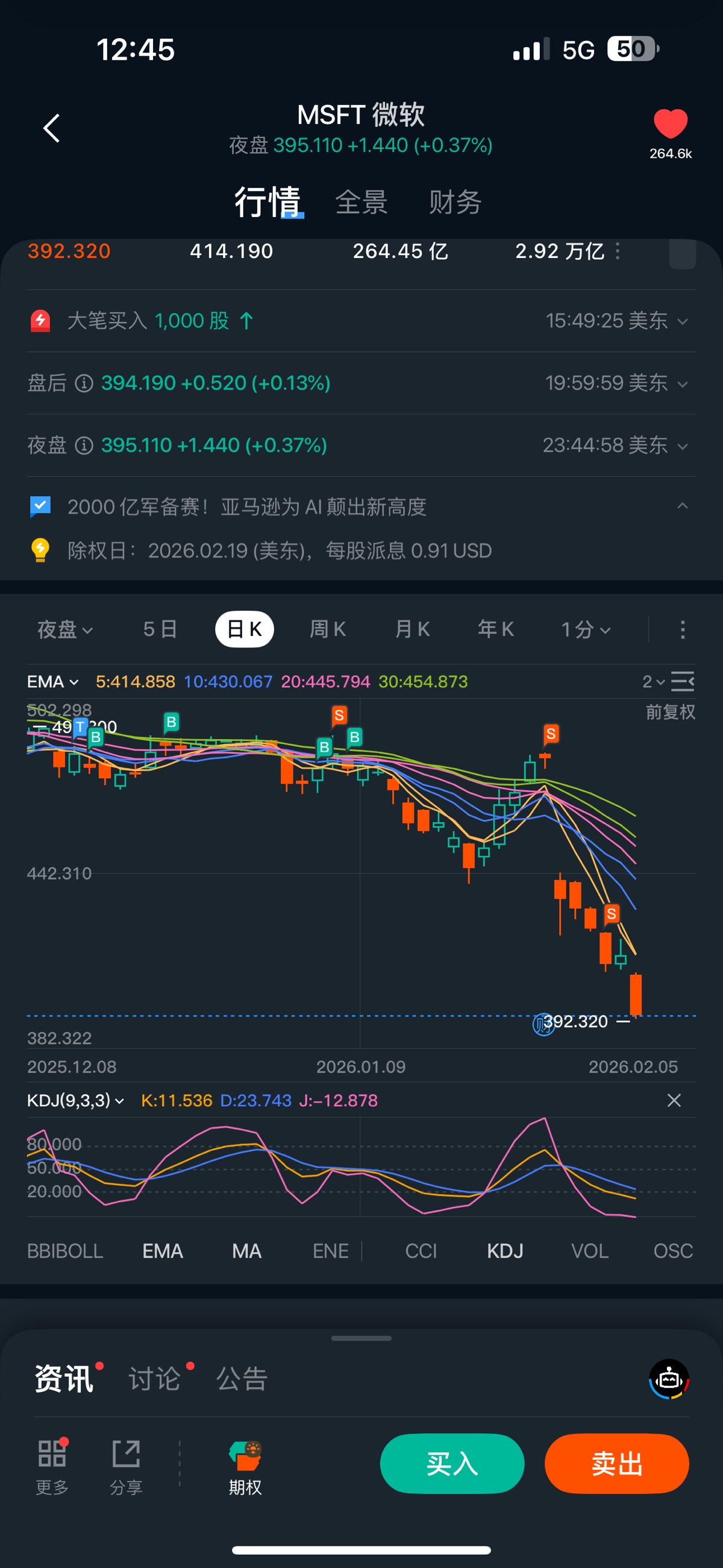Open the 1分 interval dropdown

[585, 629]
